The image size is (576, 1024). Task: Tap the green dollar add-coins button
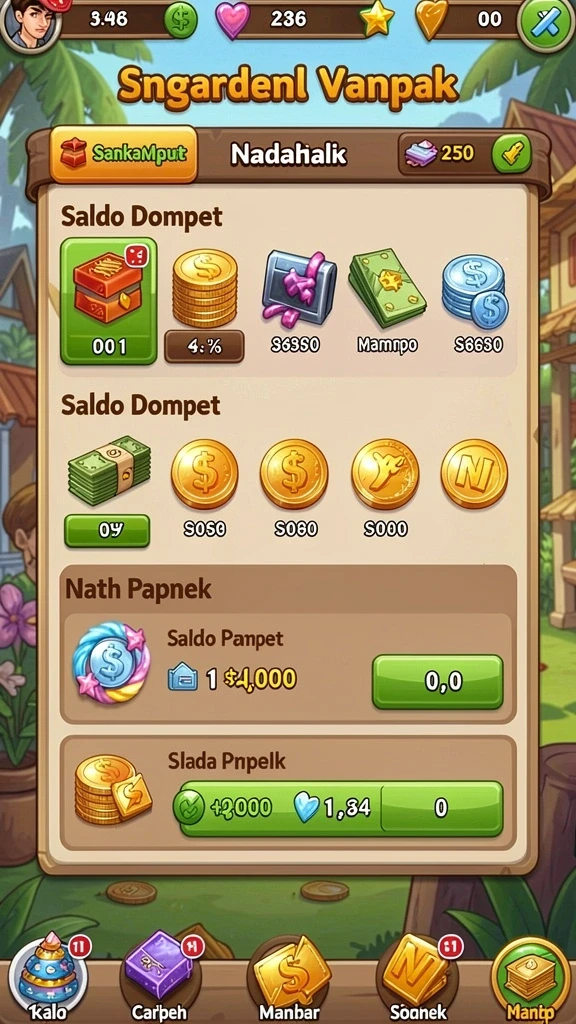tap(181, 20)
